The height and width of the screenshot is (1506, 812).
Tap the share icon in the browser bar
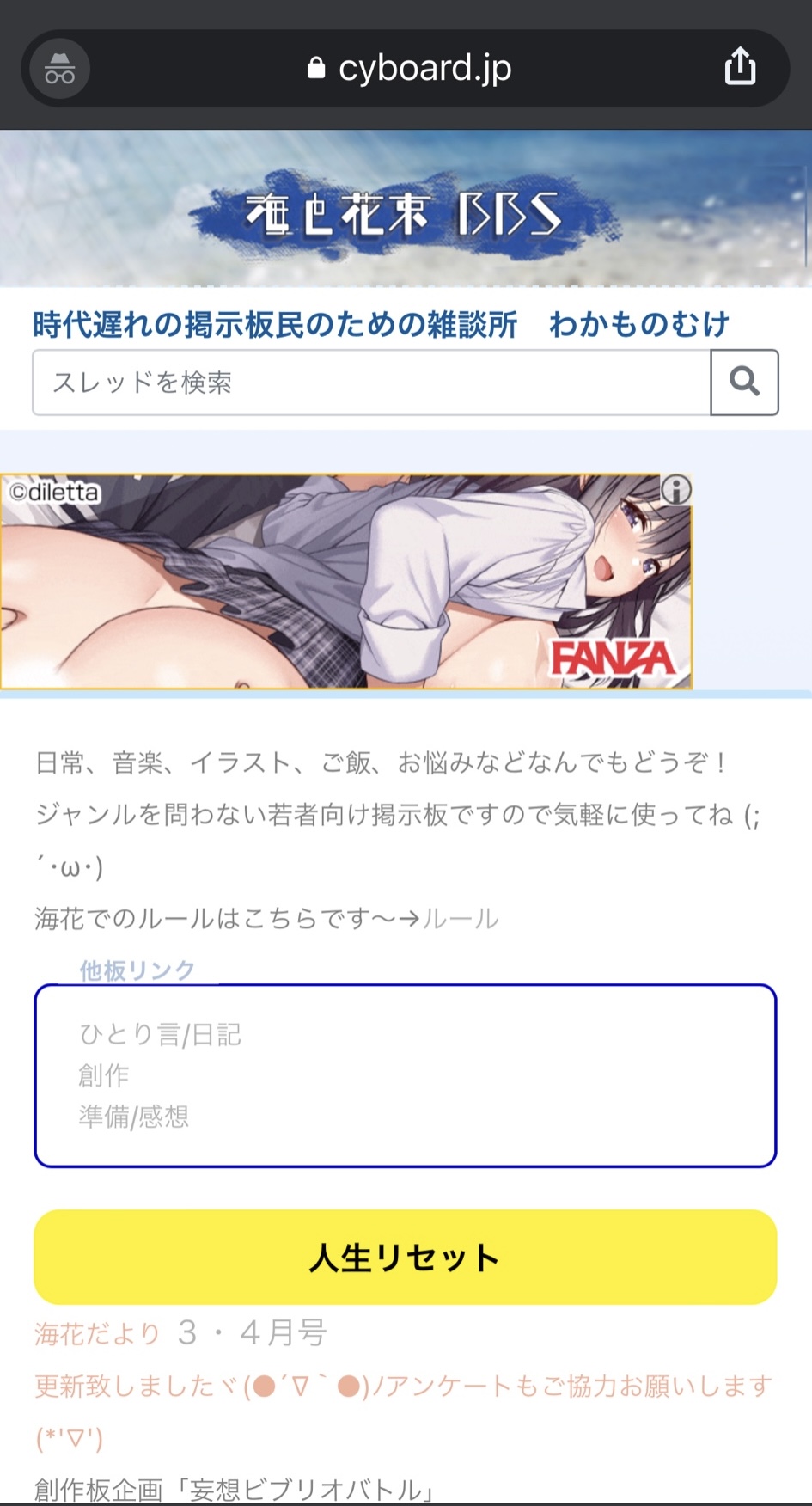click(740, 67)
